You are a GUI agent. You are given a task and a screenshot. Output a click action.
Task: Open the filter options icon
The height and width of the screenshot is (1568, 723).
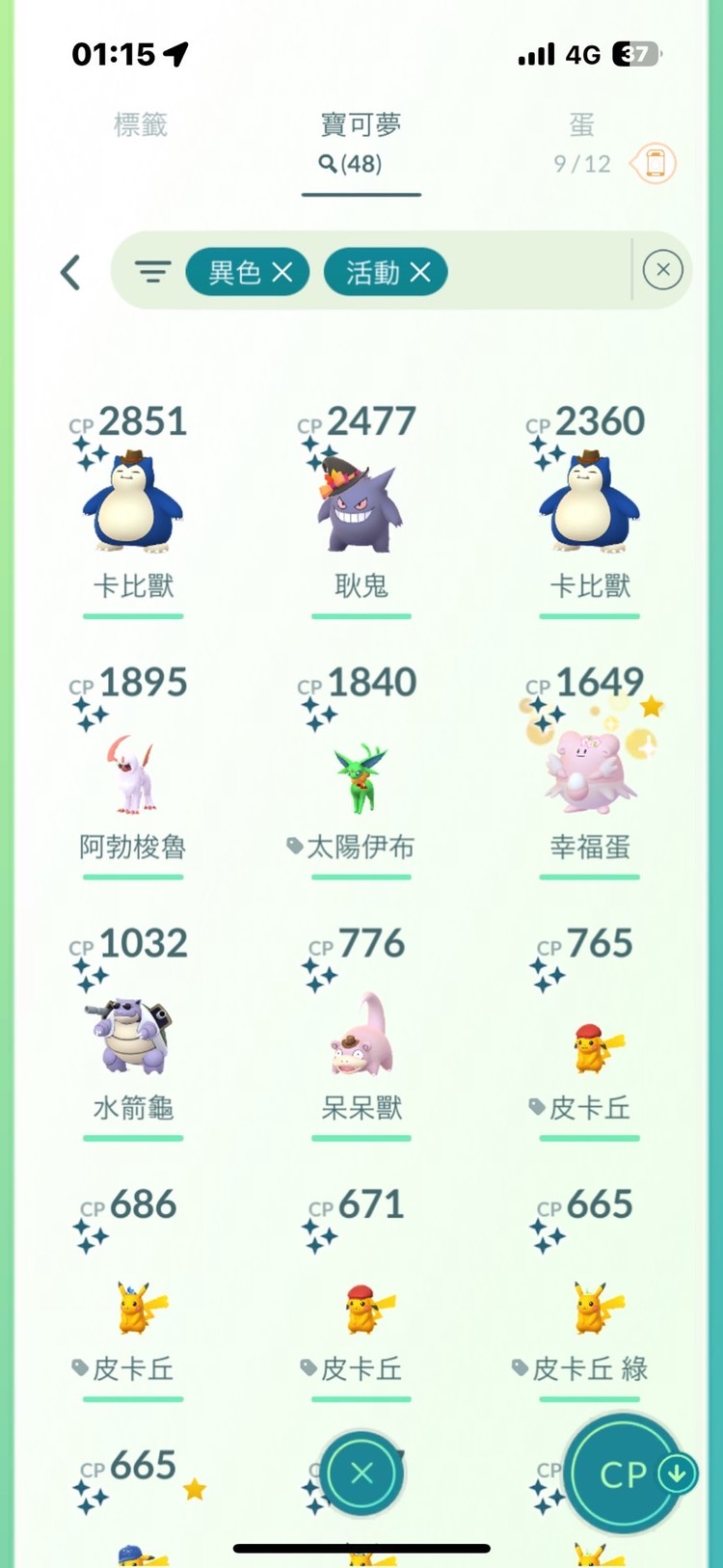pyautogui.click(x=152, y=272)
